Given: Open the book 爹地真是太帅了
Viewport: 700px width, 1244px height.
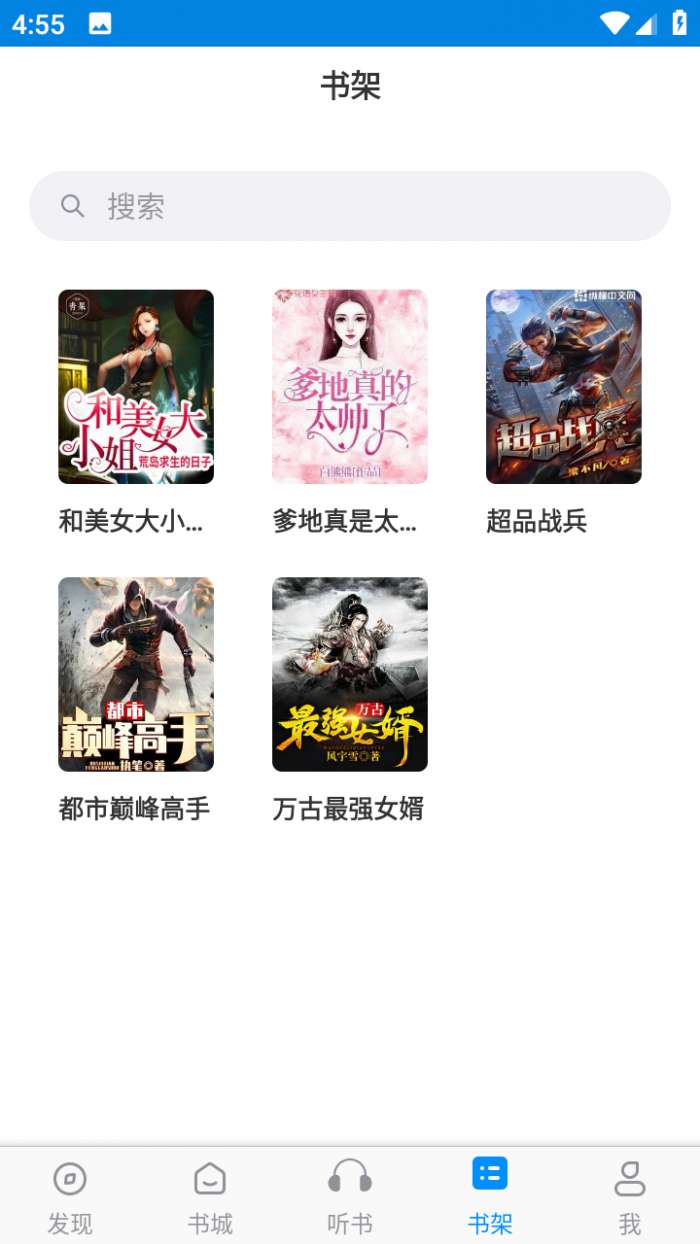Looking at the screenshot, I should (350, 387).
